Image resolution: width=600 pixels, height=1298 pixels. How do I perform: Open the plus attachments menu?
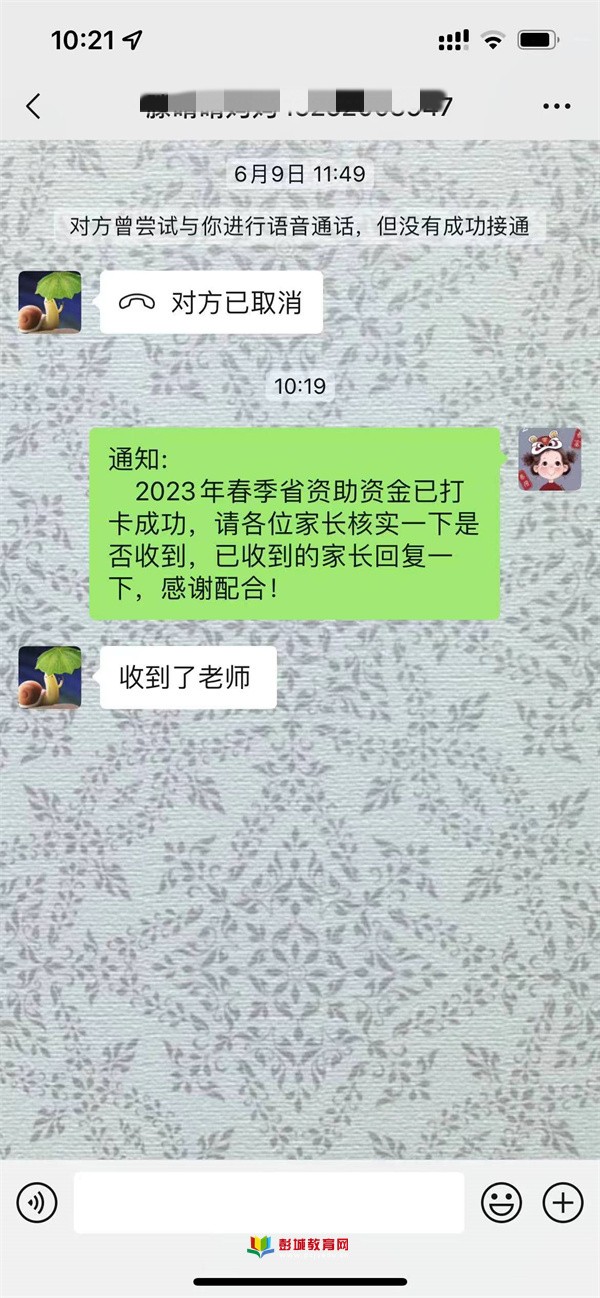click(562, 1202)
